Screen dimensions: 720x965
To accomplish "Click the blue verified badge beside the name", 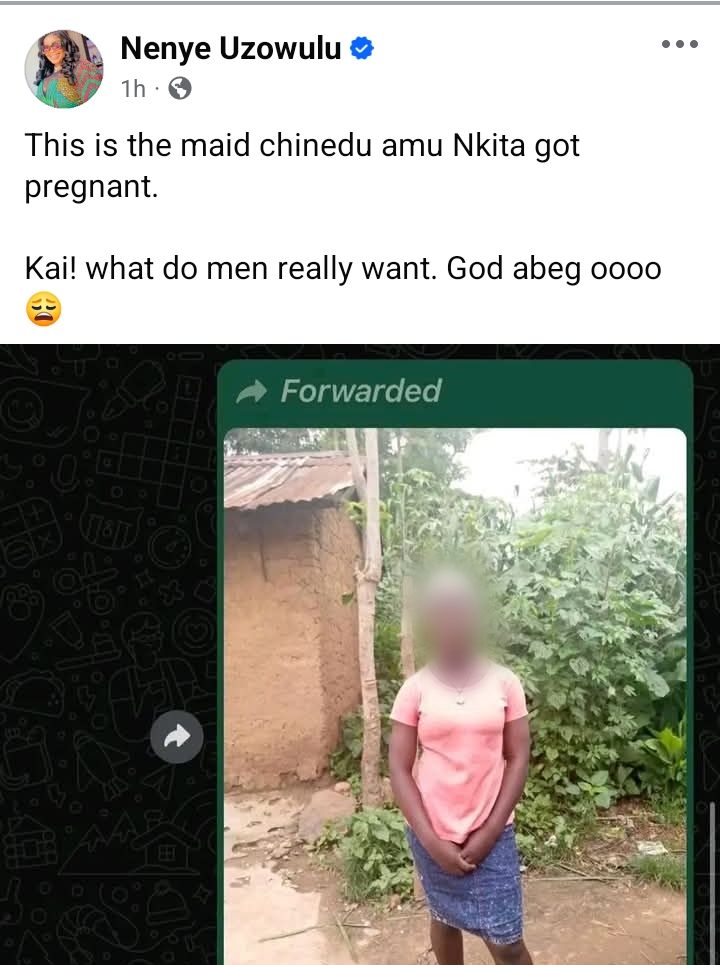I will (360, 47).
